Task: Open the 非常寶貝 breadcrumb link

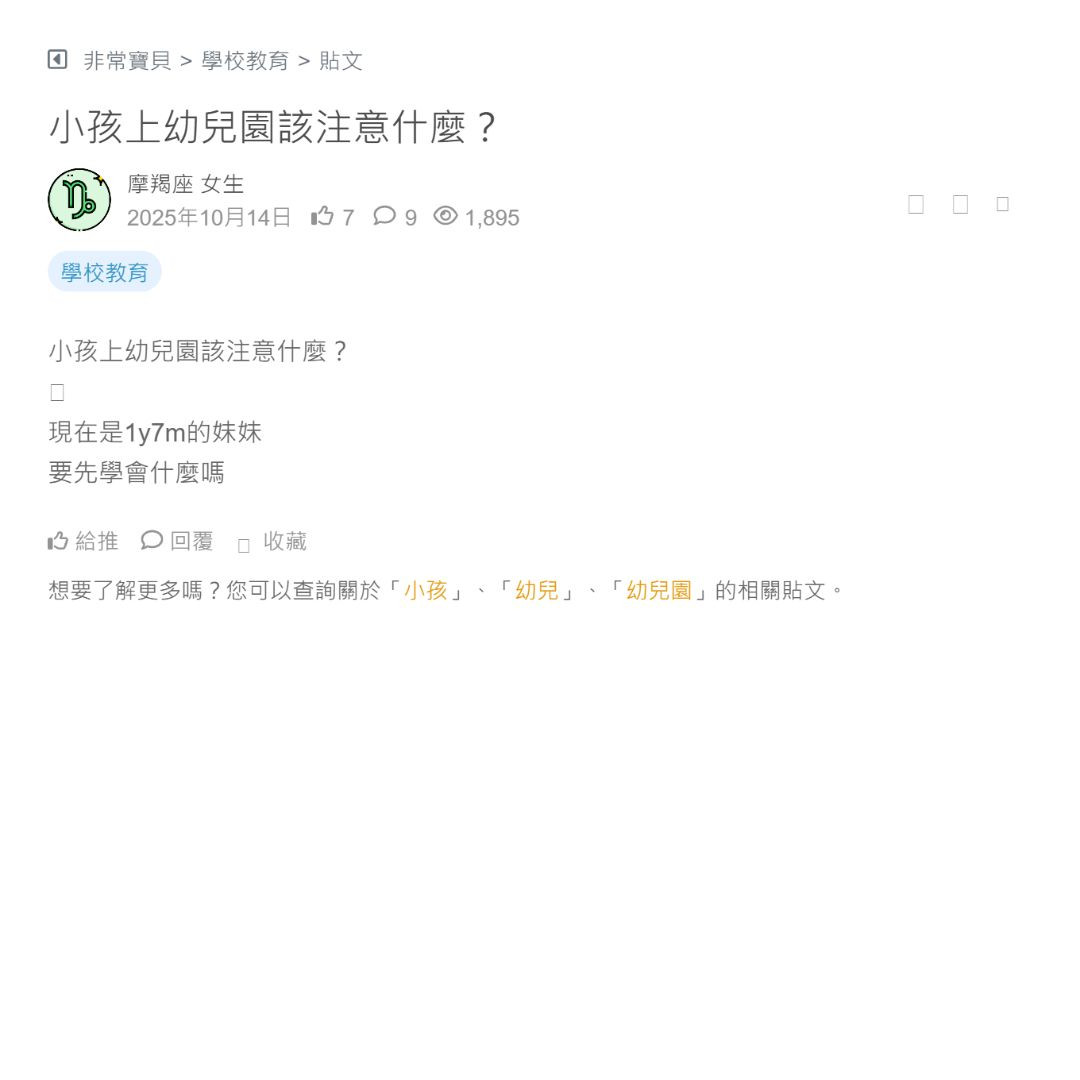Action: pyautogui.click(x=127, y=61)
